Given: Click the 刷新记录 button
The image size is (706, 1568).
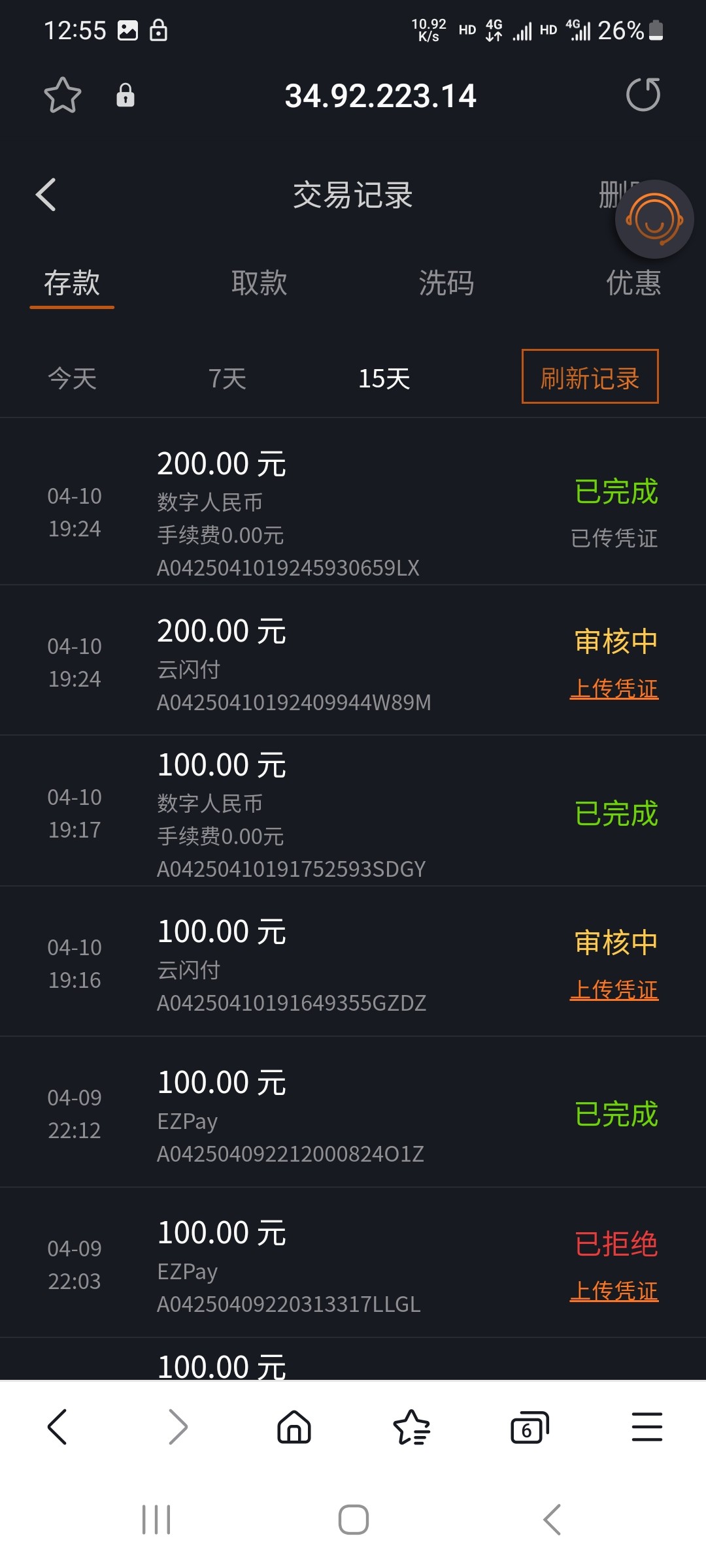Looking at the screenshot, I should tap(589, 378).
